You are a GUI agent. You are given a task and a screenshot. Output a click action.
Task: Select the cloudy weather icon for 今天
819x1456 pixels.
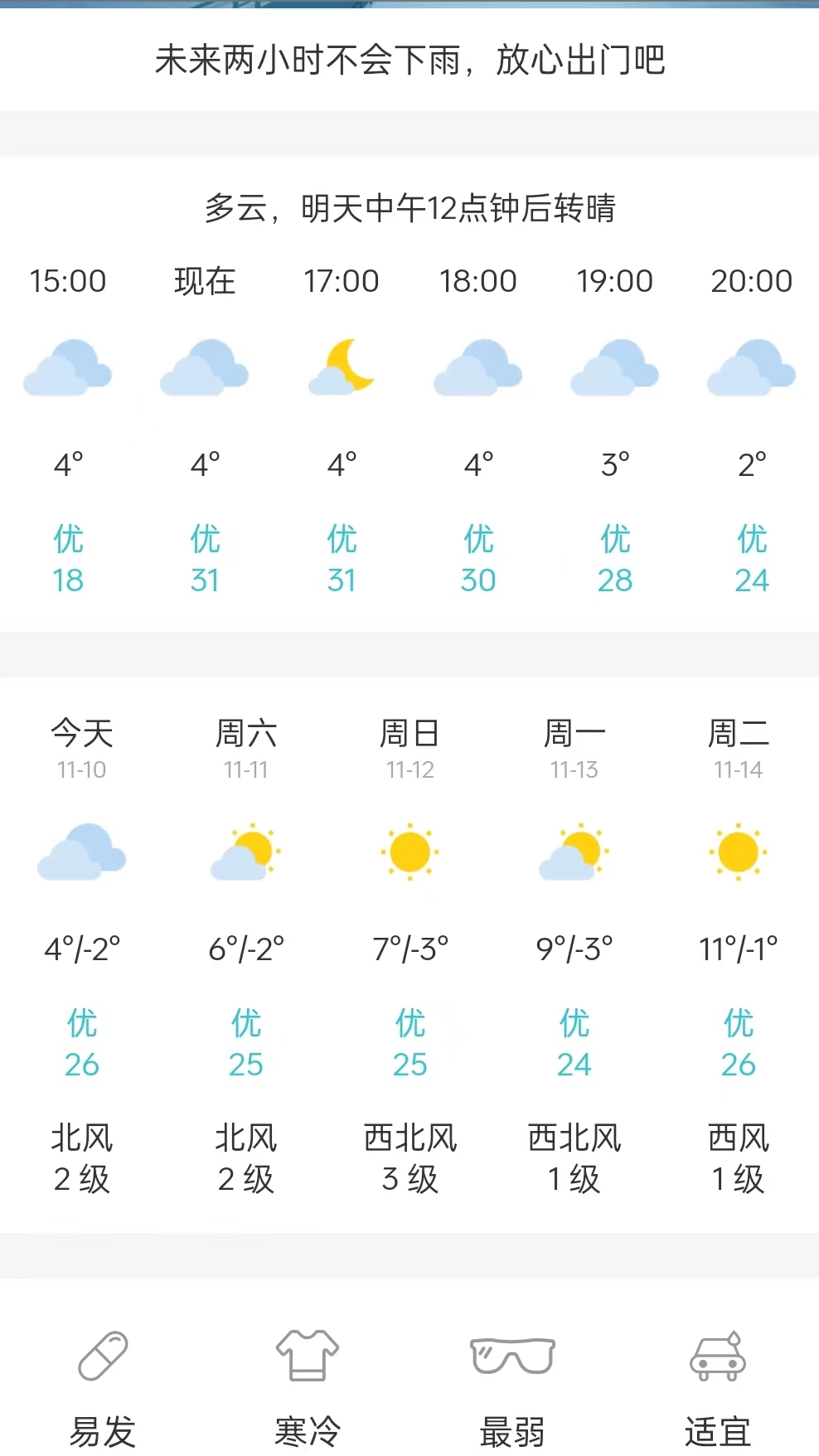(81, 854)
